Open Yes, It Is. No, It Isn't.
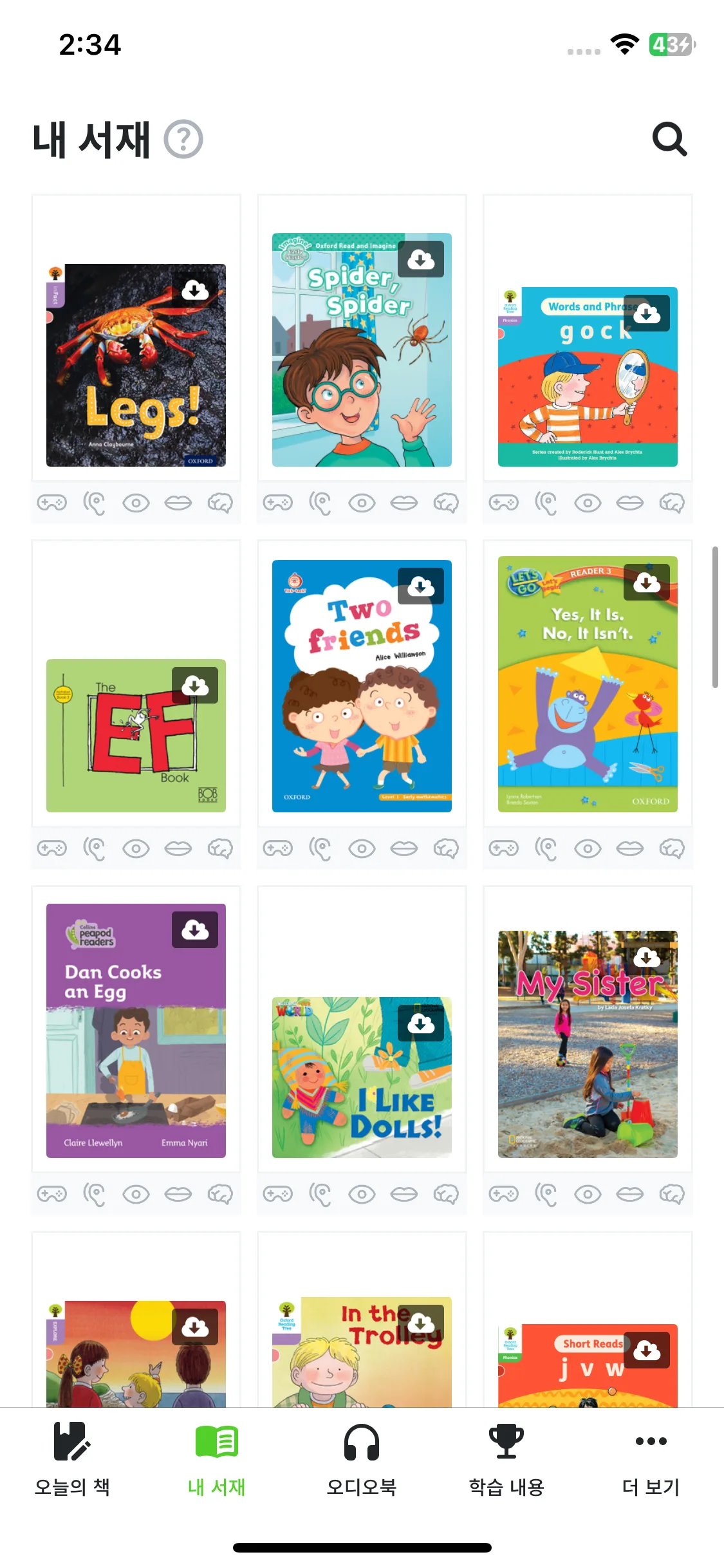This screenshot has height=1568, width=724. (x=579, y=708)
